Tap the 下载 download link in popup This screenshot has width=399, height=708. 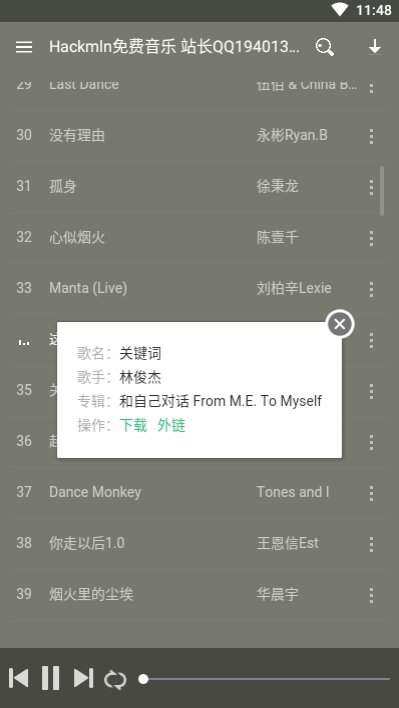pyautogui.click(x=133, y=425)
